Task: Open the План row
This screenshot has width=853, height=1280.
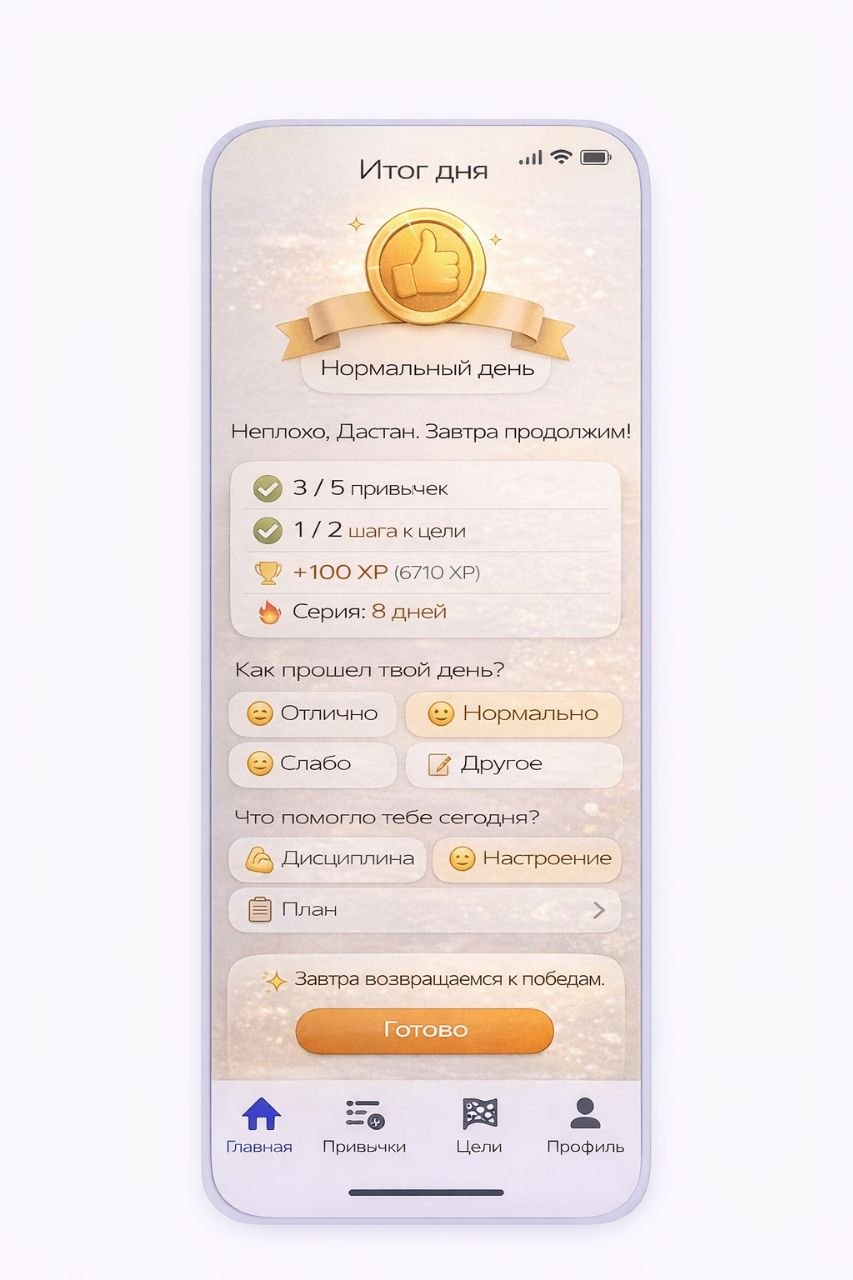Action: pos(424,910)
